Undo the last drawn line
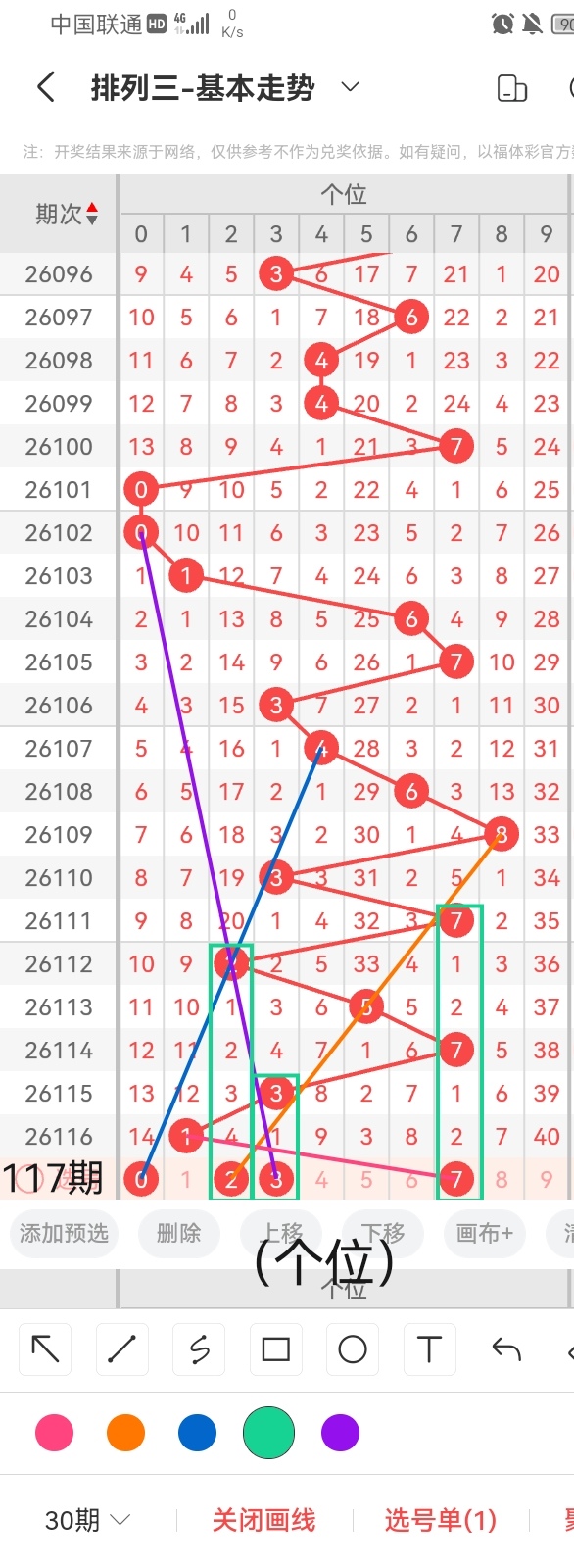574x1568 pixels. (505, 1349)
